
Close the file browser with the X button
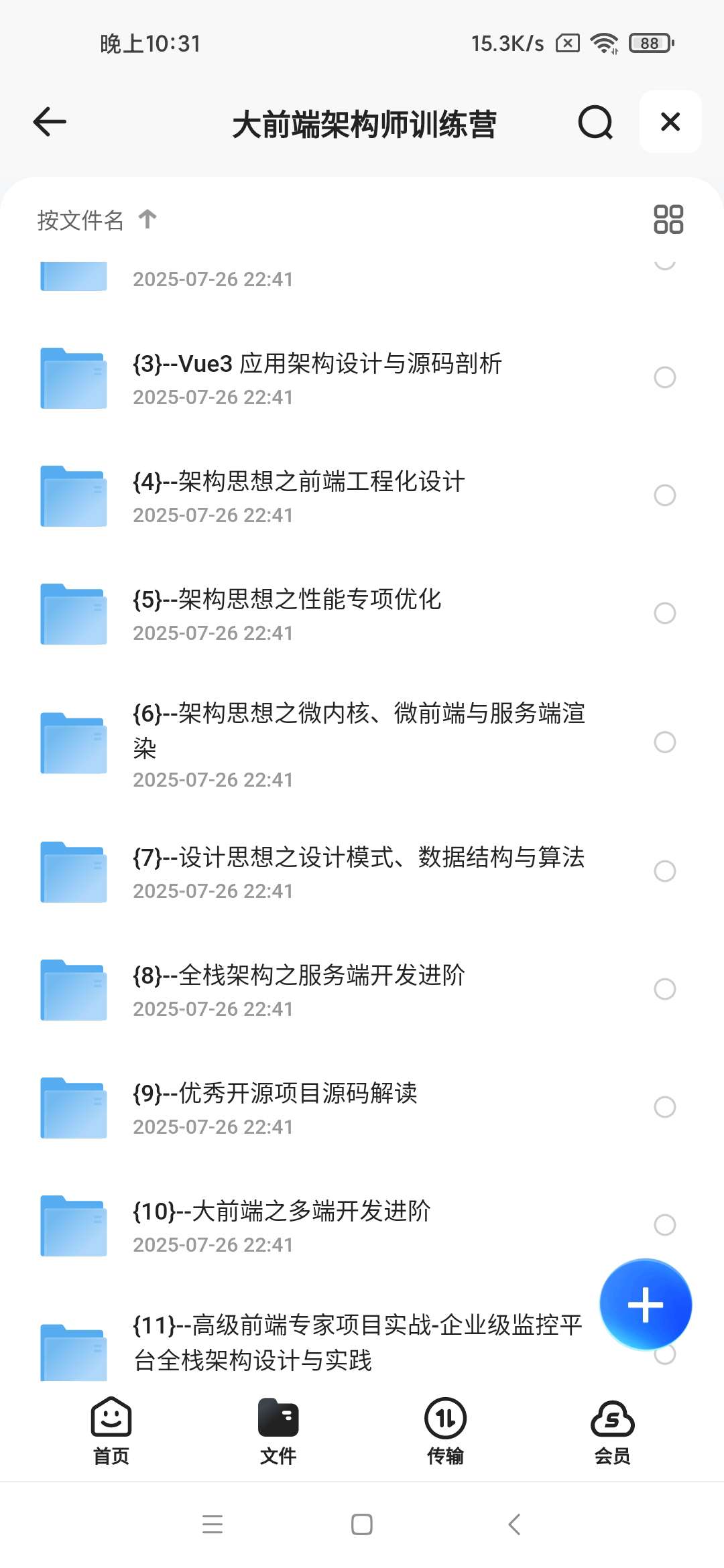pos(669,122)
